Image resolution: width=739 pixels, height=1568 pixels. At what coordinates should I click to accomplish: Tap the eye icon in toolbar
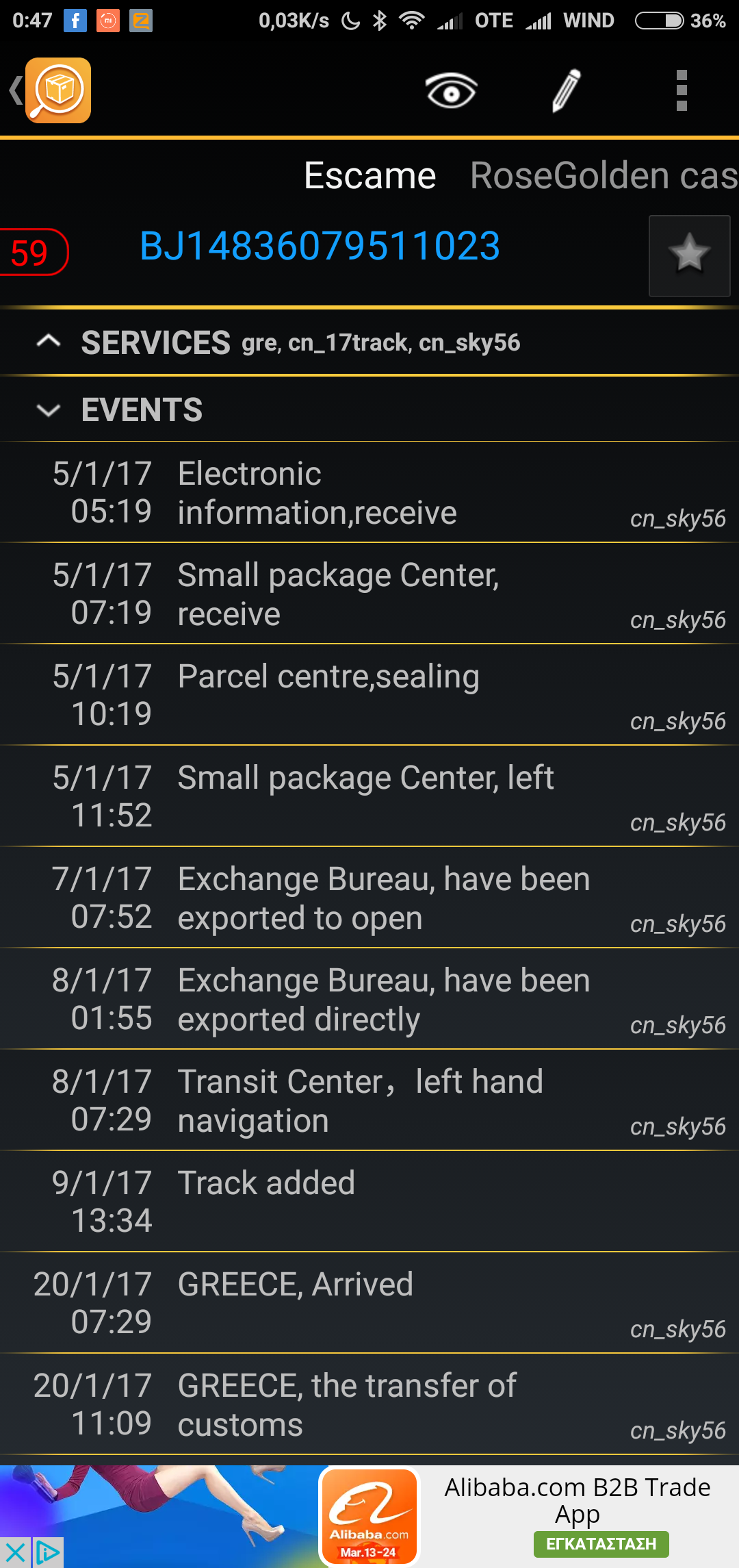pyautogui.click(x=451, y=90)
